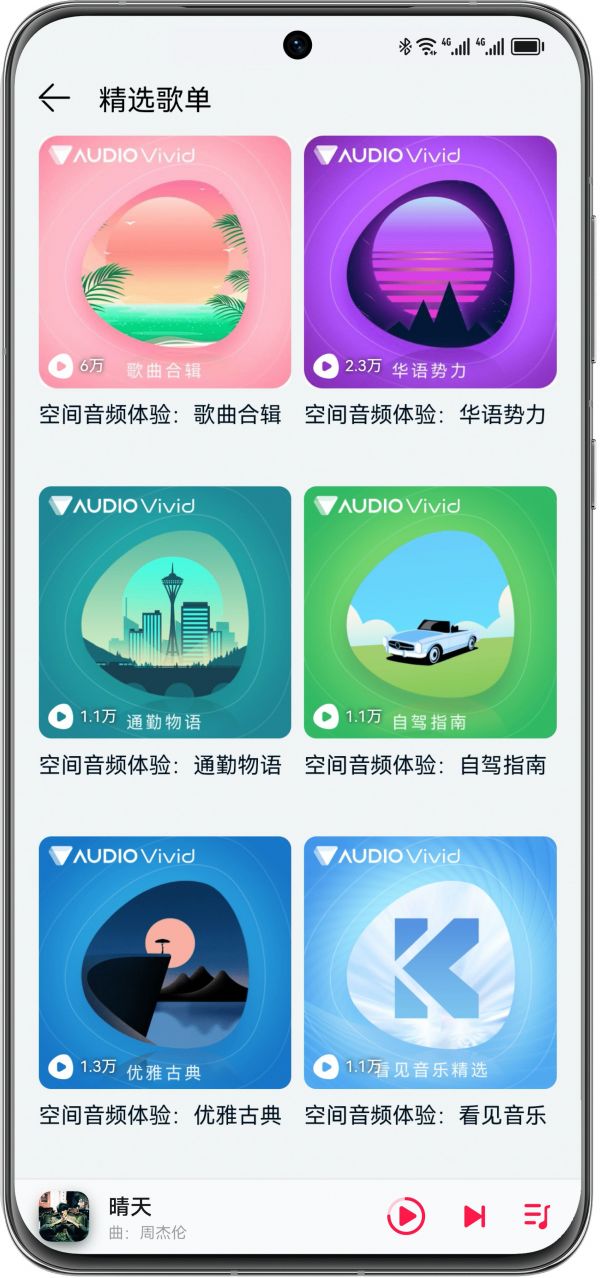Open the 优雅古典 playlist card
The width and height of the screenshot is (600, 1278).
(x=165, y=962)
